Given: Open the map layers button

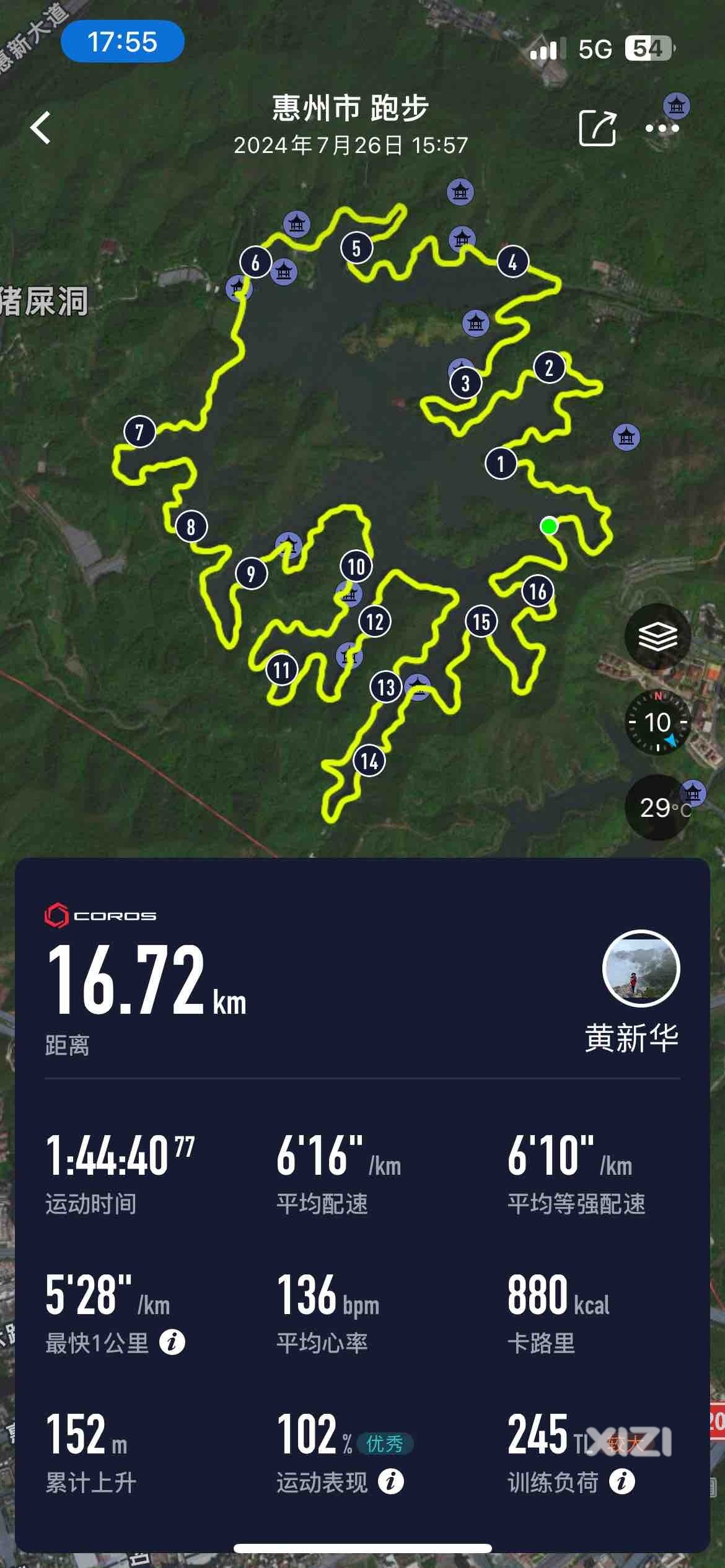Looking at the screenshot, I should pos(657,637).
